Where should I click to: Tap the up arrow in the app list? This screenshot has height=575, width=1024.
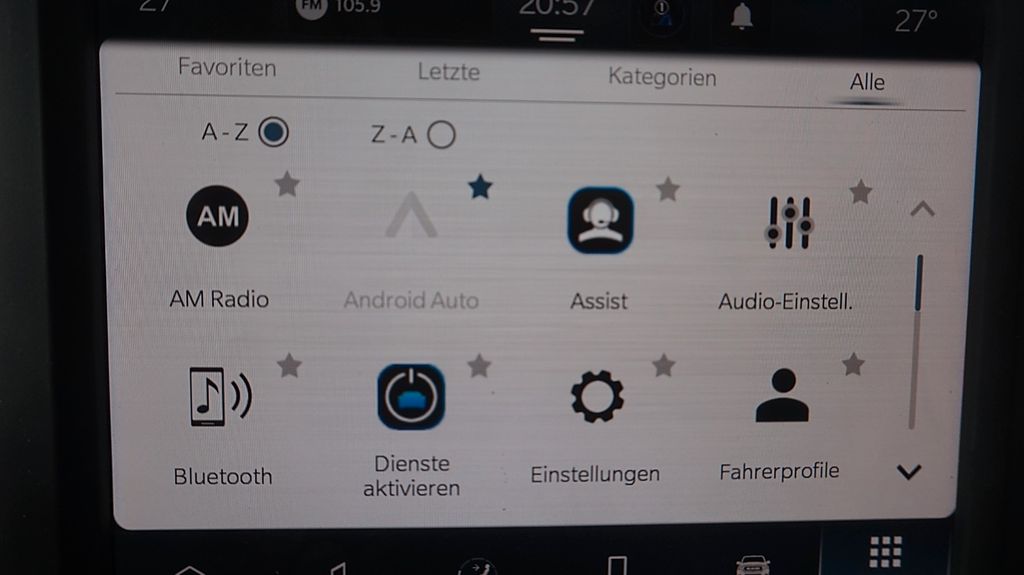pos(922,210)
